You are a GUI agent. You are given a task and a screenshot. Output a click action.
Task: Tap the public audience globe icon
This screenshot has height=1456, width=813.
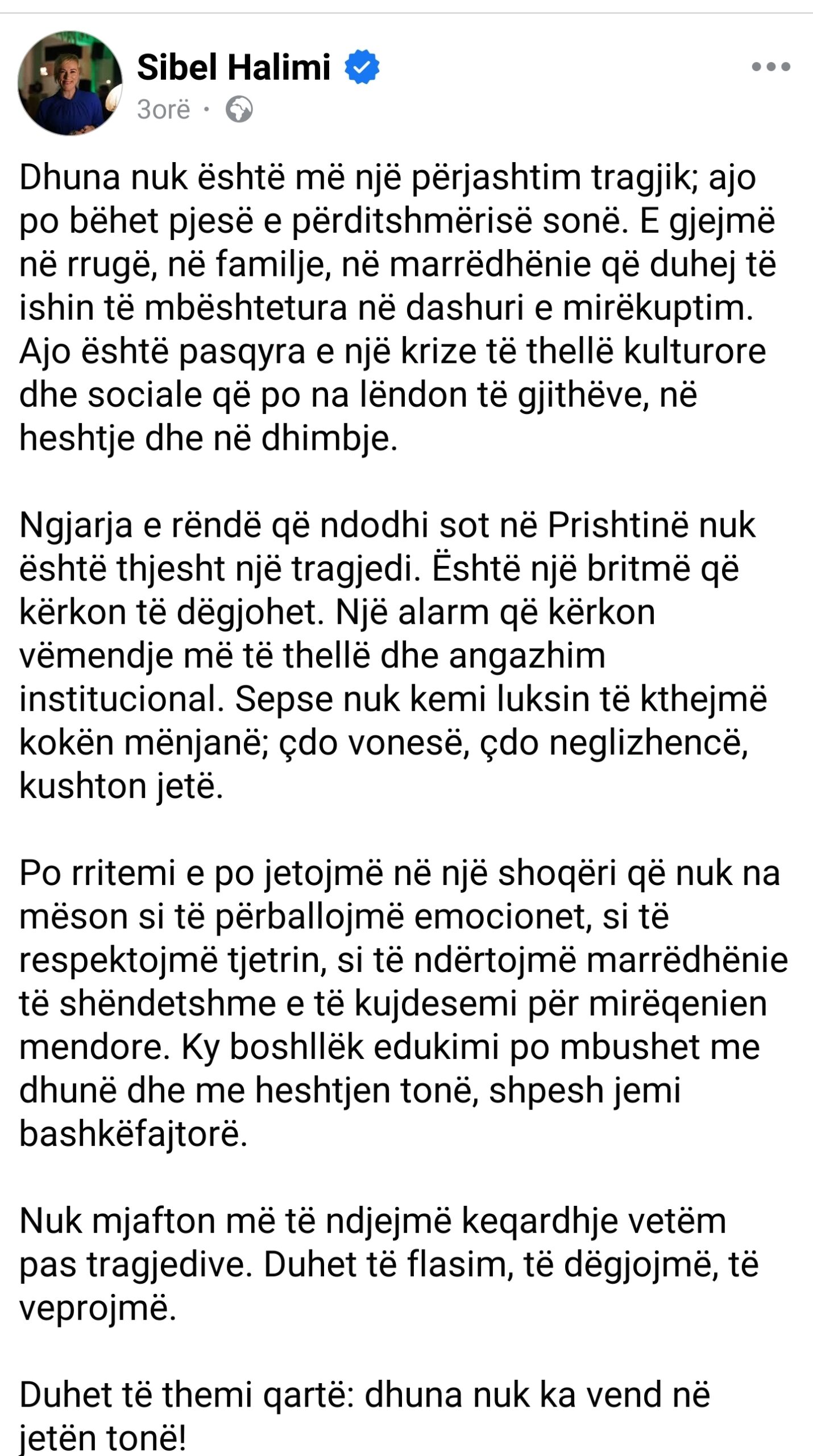(x=239, y=110)
